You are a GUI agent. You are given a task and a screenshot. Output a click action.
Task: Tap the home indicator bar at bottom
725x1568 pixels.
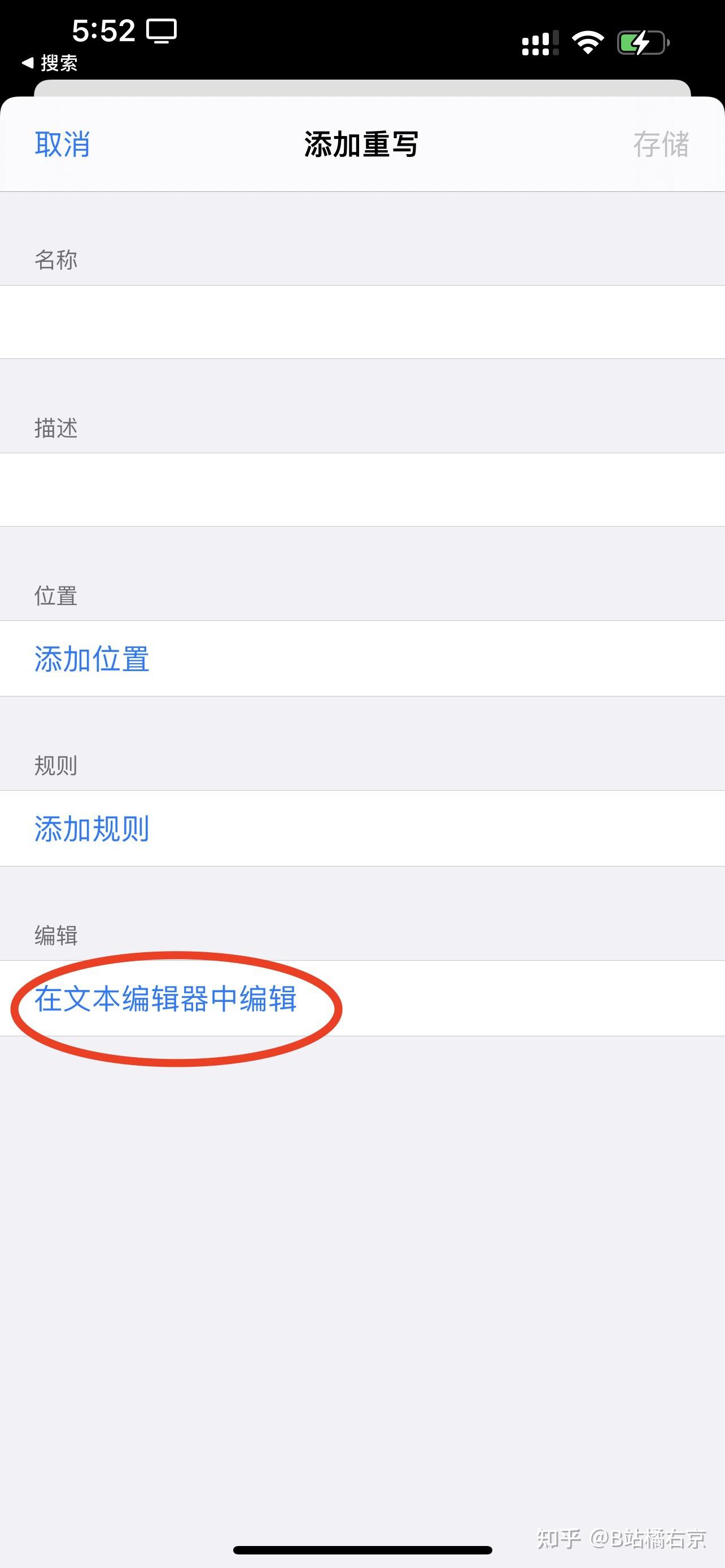click(x=362, y=1549)
